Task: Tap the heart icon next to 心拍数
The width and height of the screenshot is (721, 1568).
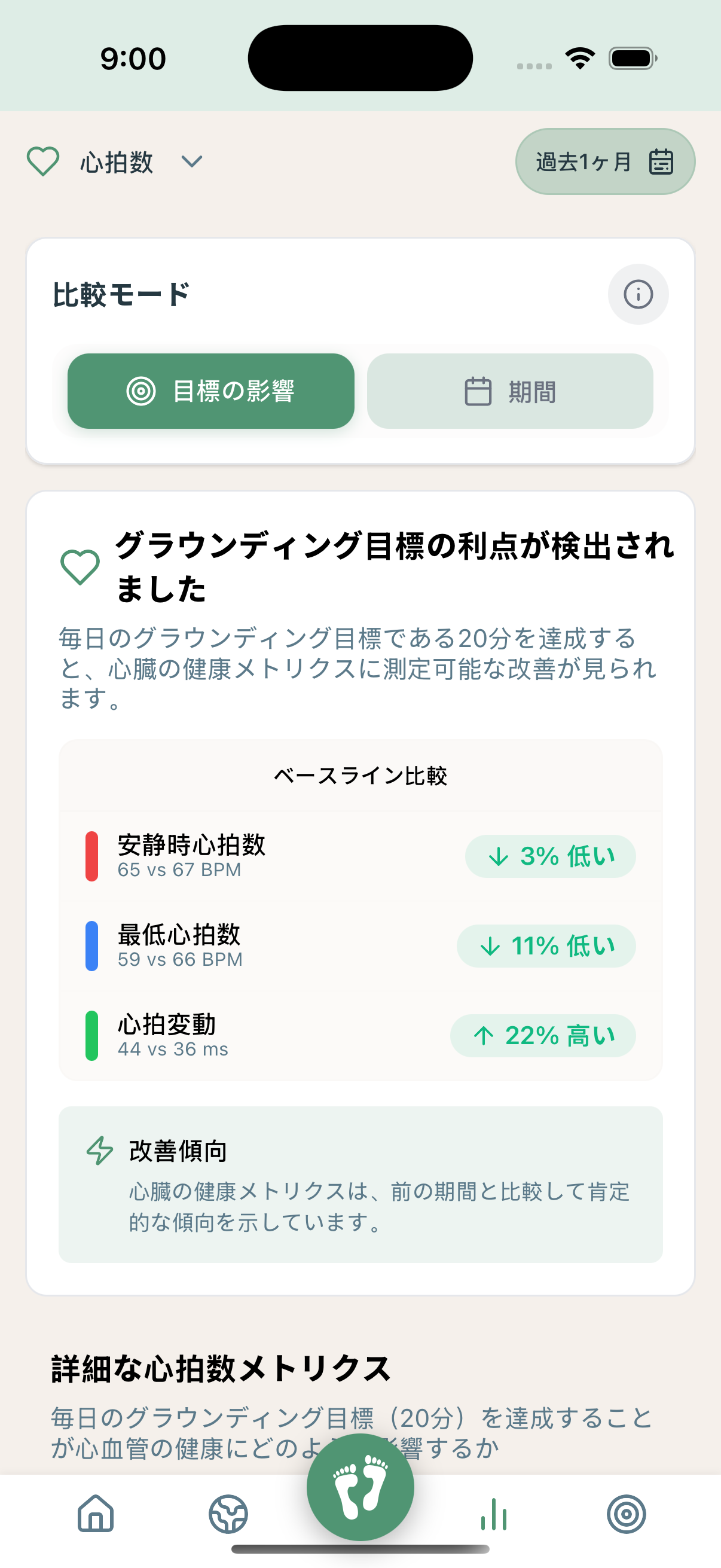Action: 42,162
